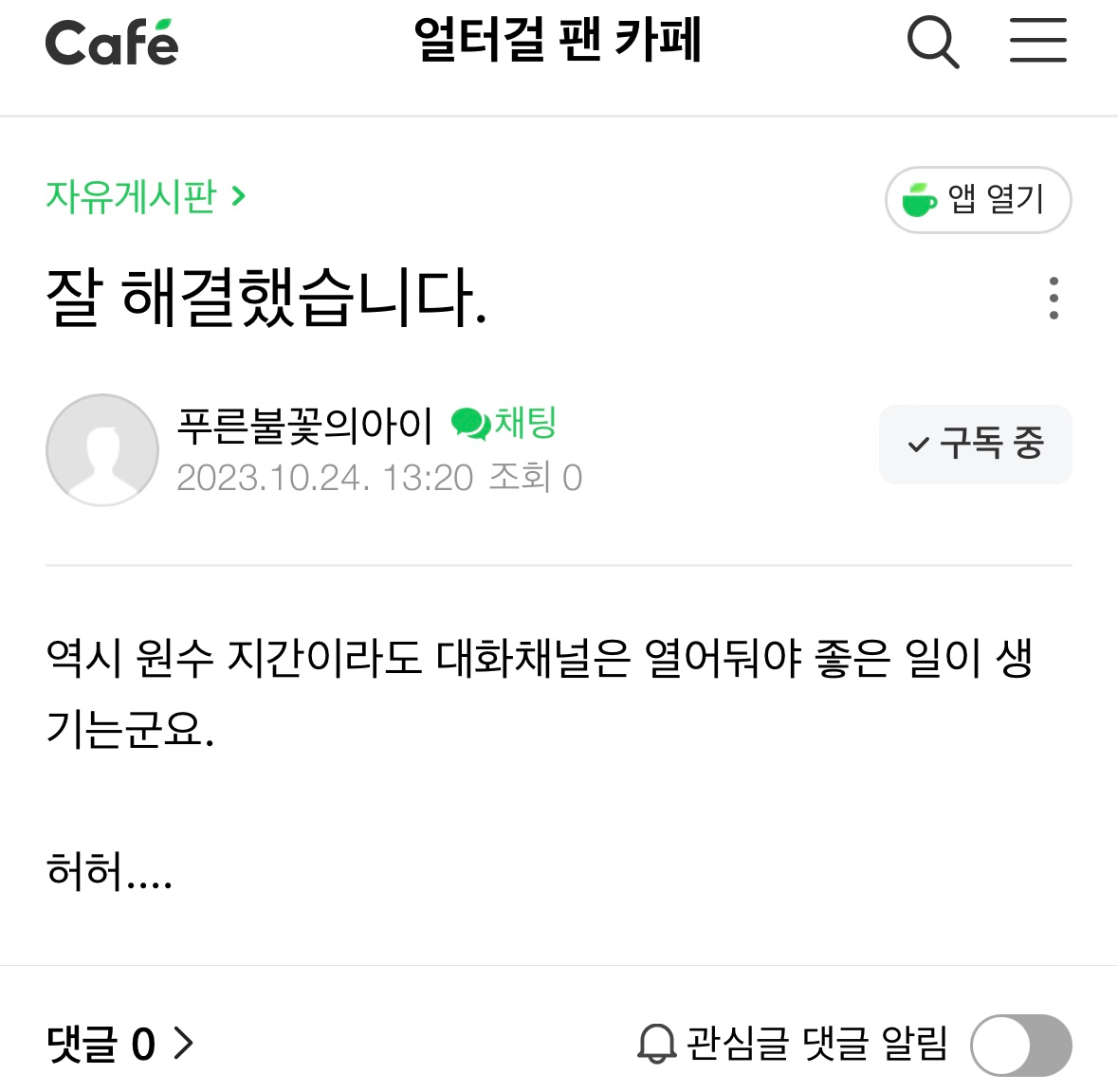The width and height of the screenshot is (1118, 1092).
Task: Open the hamburger menu
Action: click(x=1037, y=43)
